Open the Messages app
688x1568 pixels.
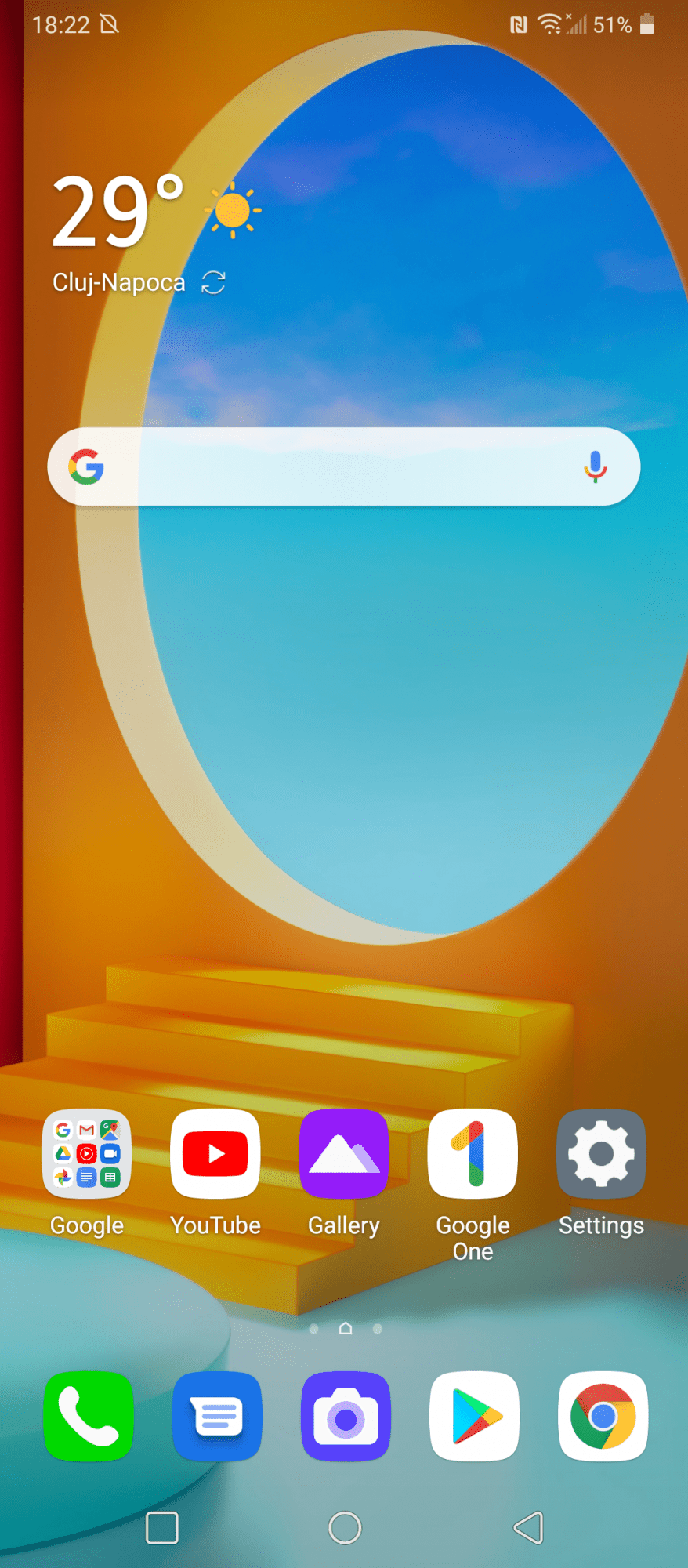pyautogui.click(x=217, y=1417)
